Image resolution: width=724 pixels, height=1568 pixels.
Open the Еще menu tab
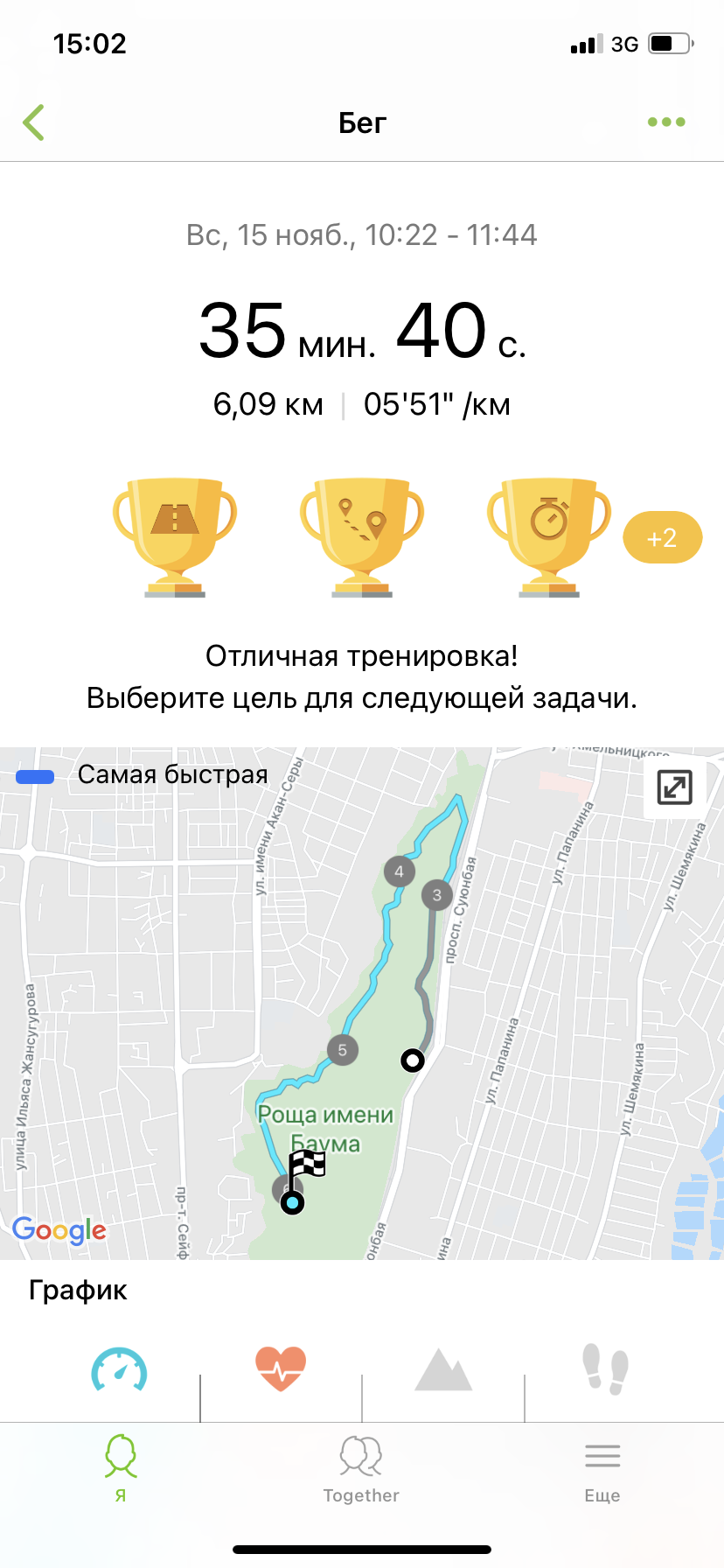pyautogui.click(x=602, y=1468)
